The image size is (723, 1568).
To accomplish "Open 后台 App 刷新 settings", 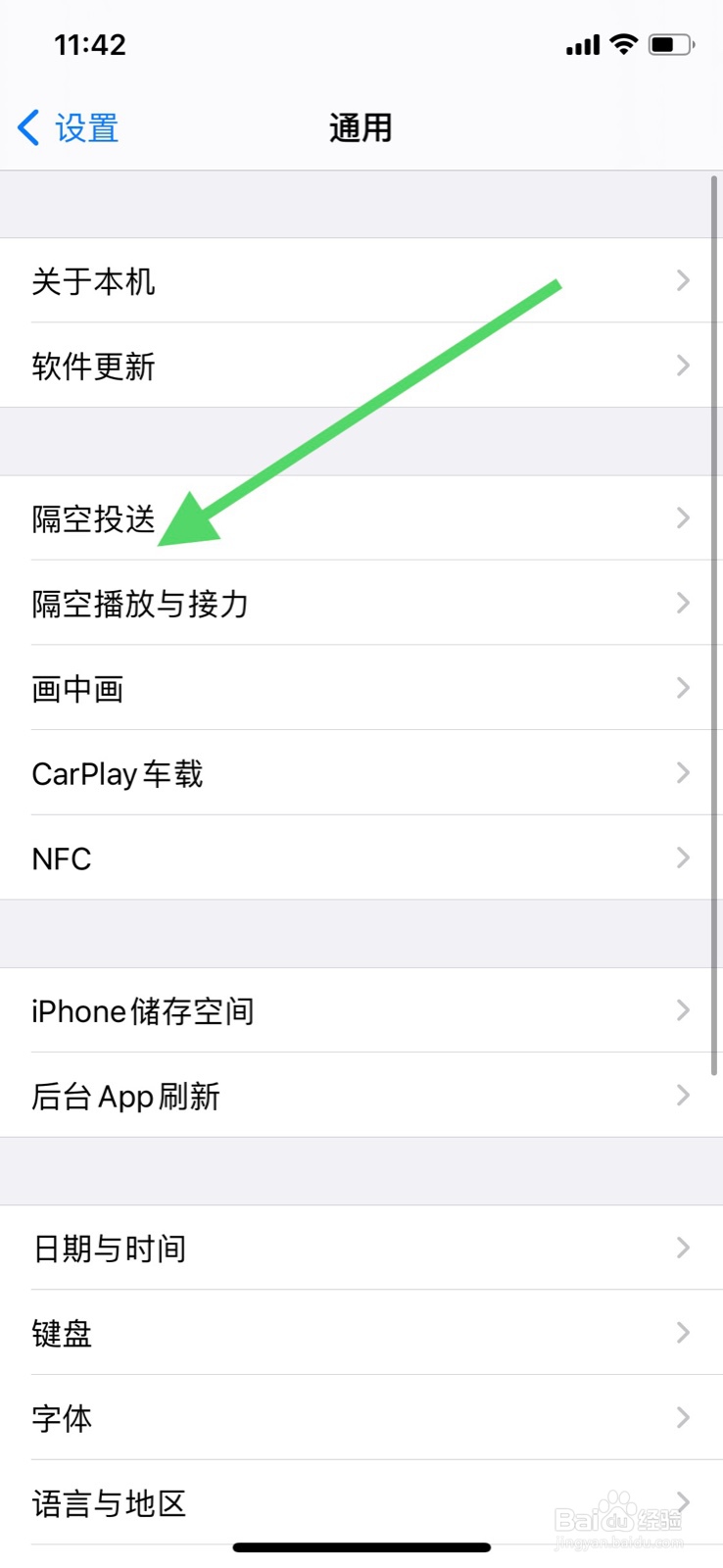I will (x=361, y=1096).
